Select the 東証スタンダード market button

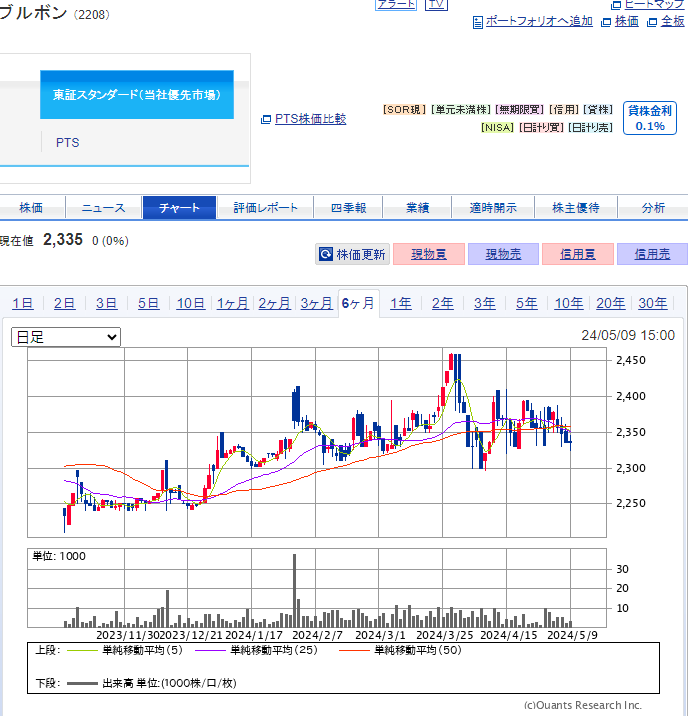pos(137,95)
